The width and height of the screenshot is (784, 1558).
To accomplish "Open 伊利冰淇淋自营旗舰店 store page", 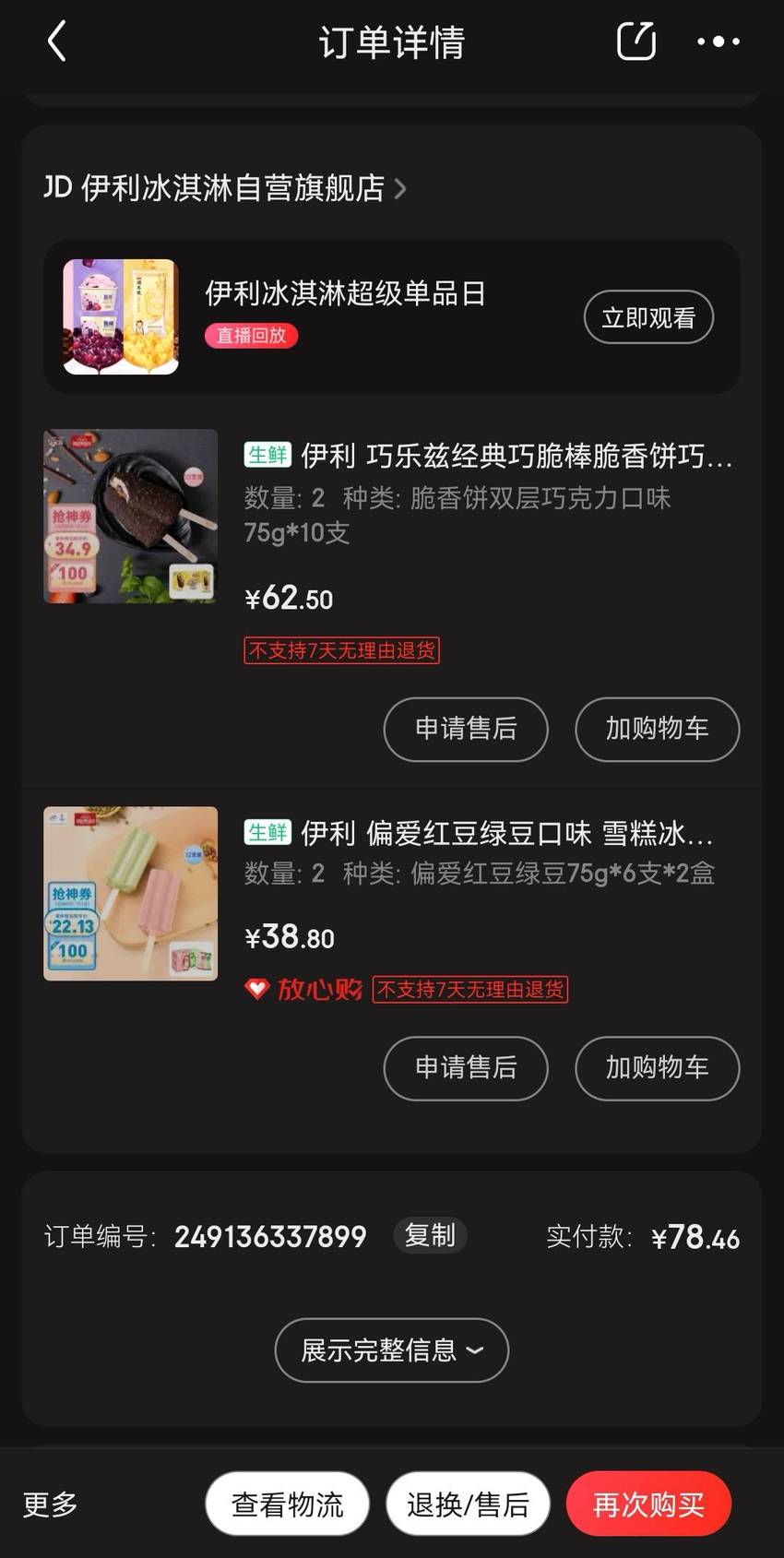I will (x=225, y=188).
